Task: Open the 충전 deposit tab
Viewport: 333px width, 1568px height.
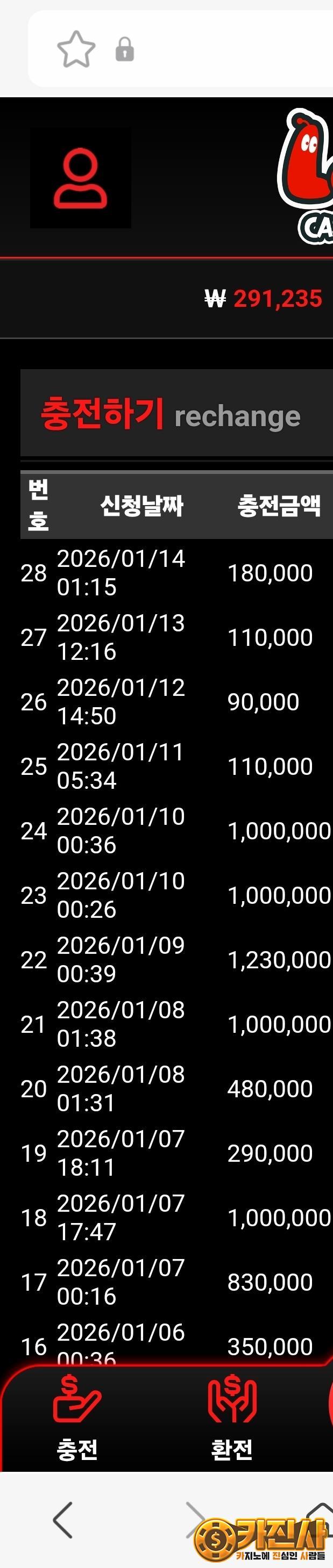Action: click(77, 1420)
